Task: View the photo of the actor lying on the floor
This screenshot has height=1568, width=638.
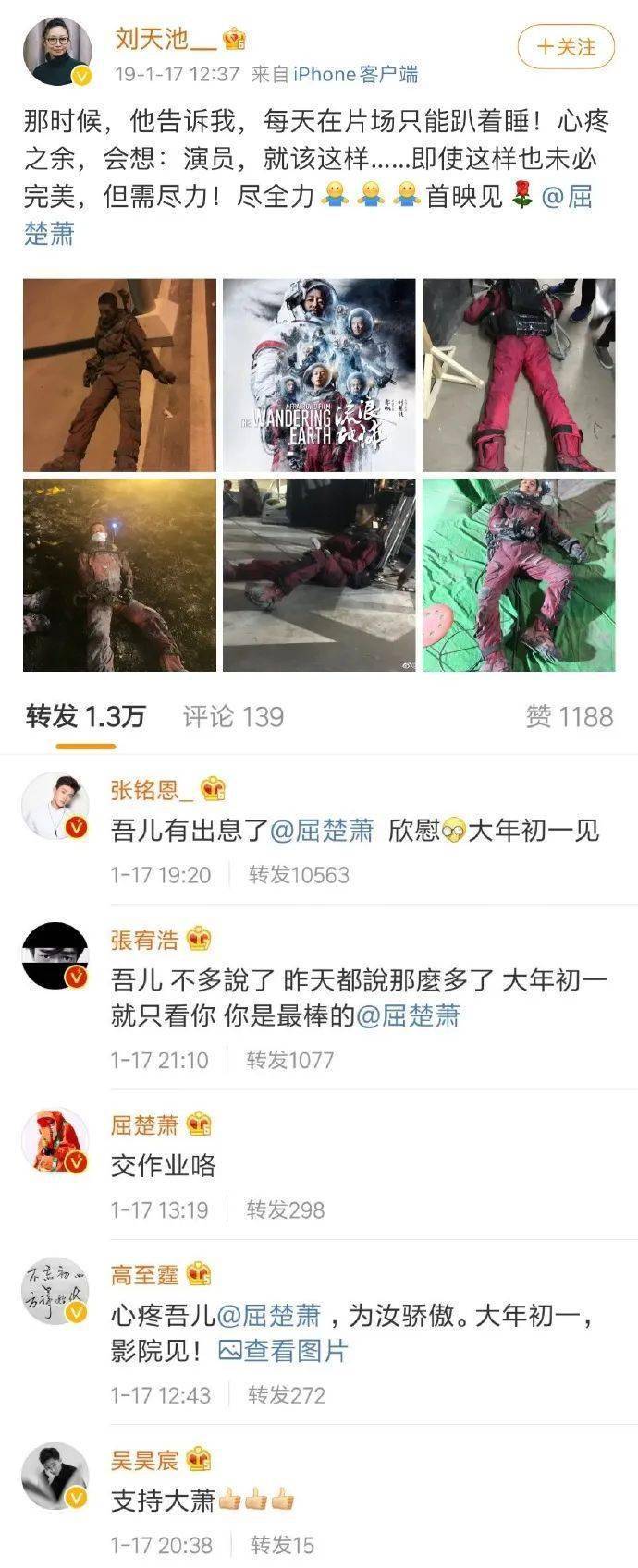Action: coord(319,575)
